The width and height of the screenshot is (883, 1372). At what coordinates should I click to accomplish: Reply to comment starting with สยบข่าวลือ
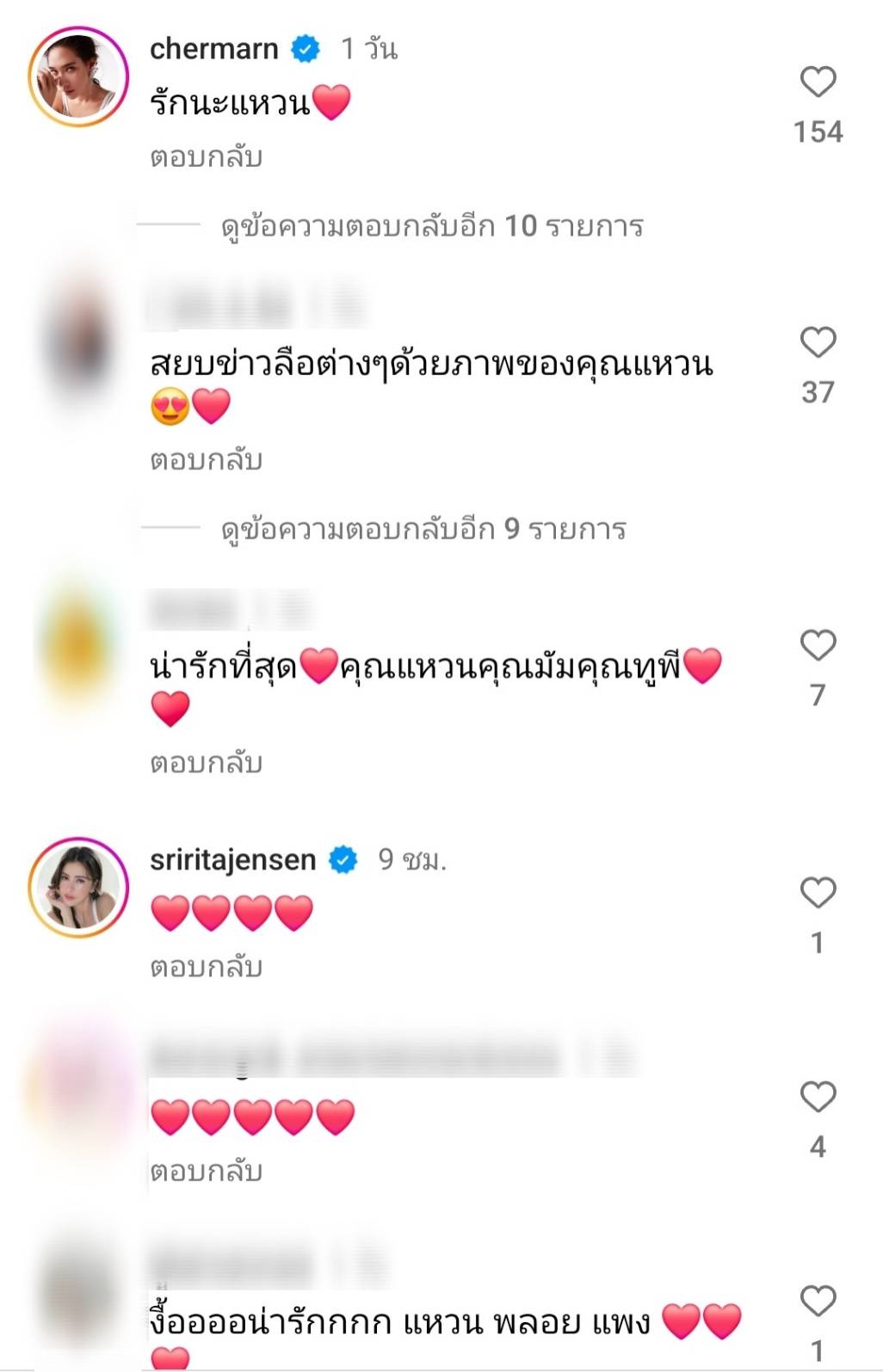206,460
